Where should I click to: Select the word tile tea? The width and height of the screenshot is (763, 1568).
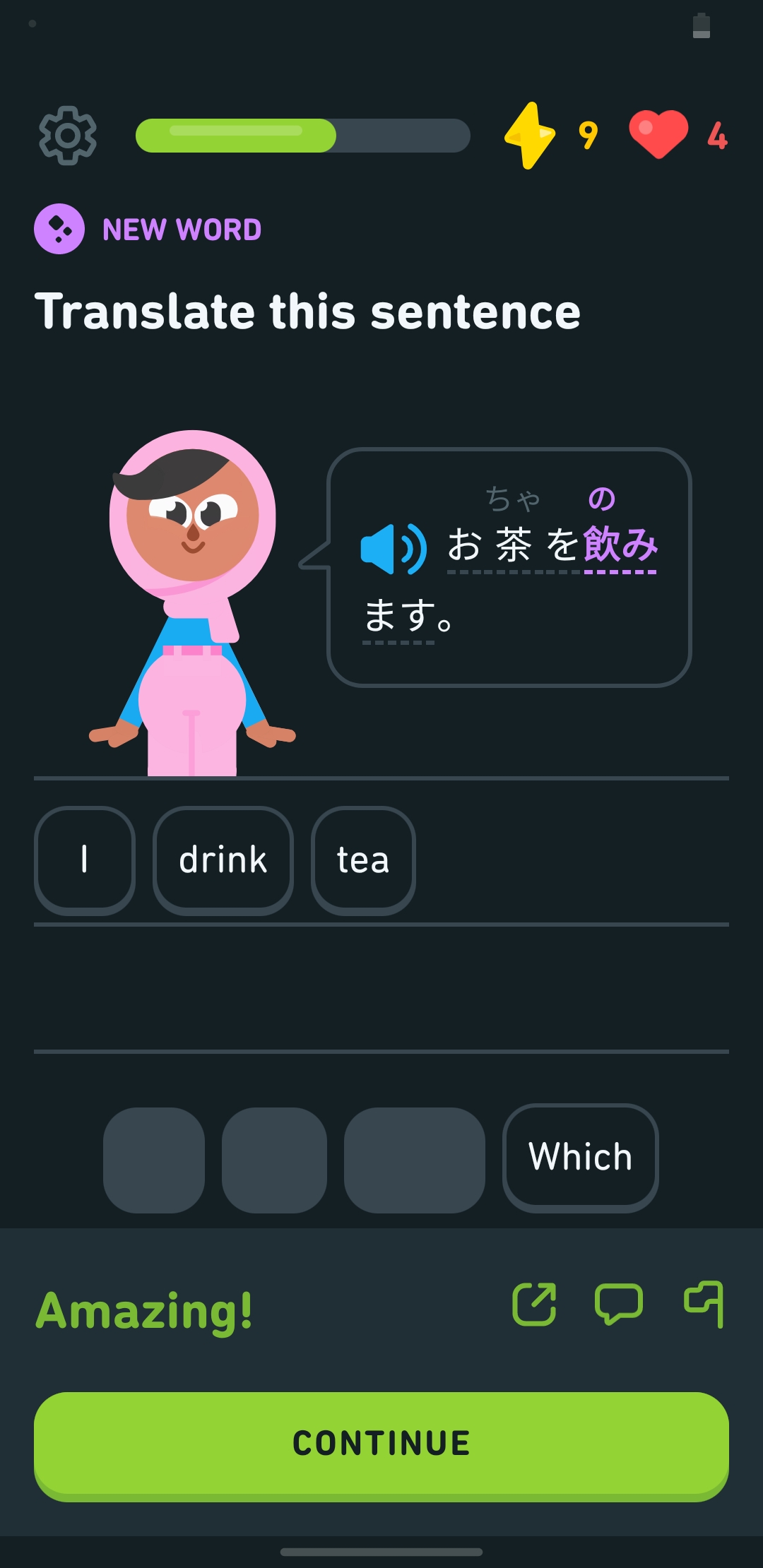tap(363, 860)
